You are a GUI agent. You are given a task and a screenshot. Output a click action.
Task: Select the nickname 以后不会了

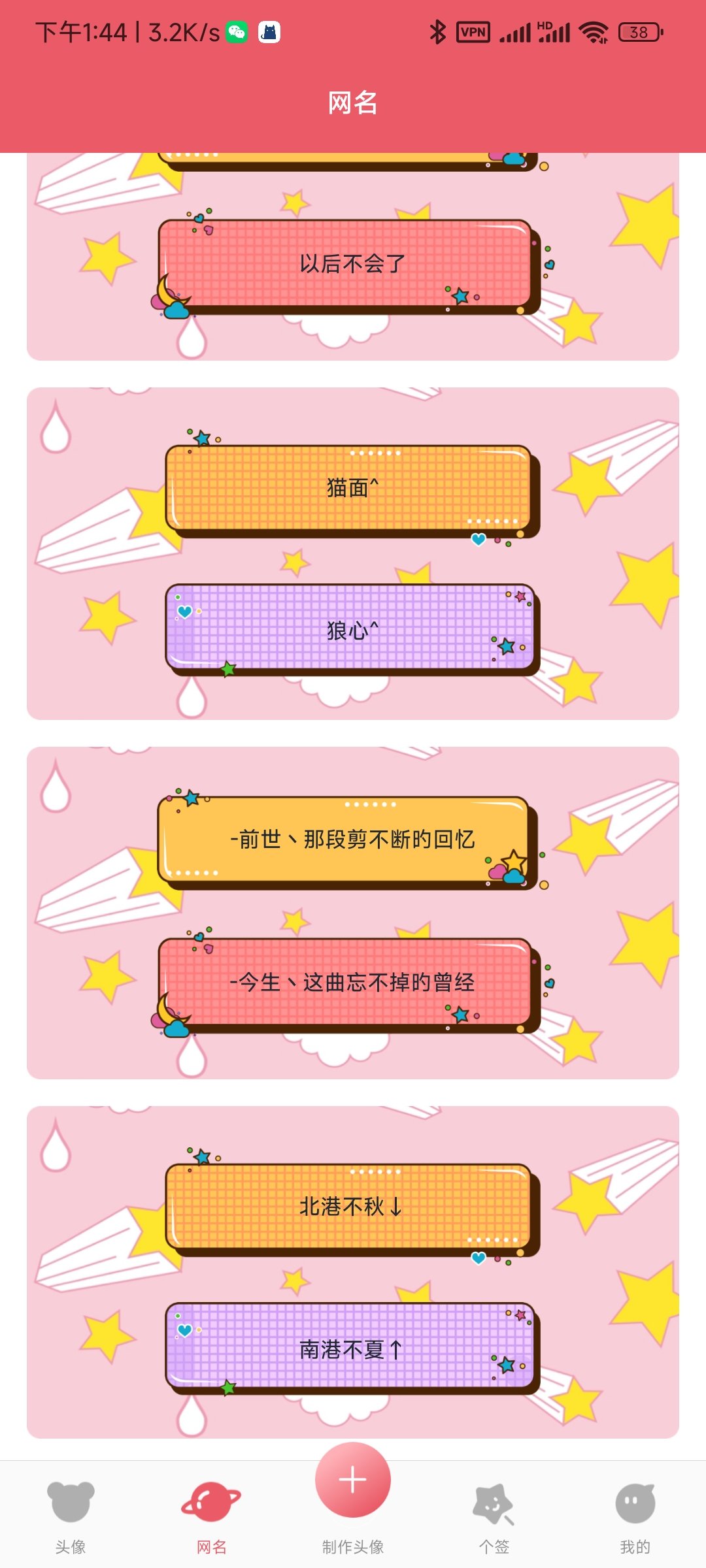click(x=352, y=264)
